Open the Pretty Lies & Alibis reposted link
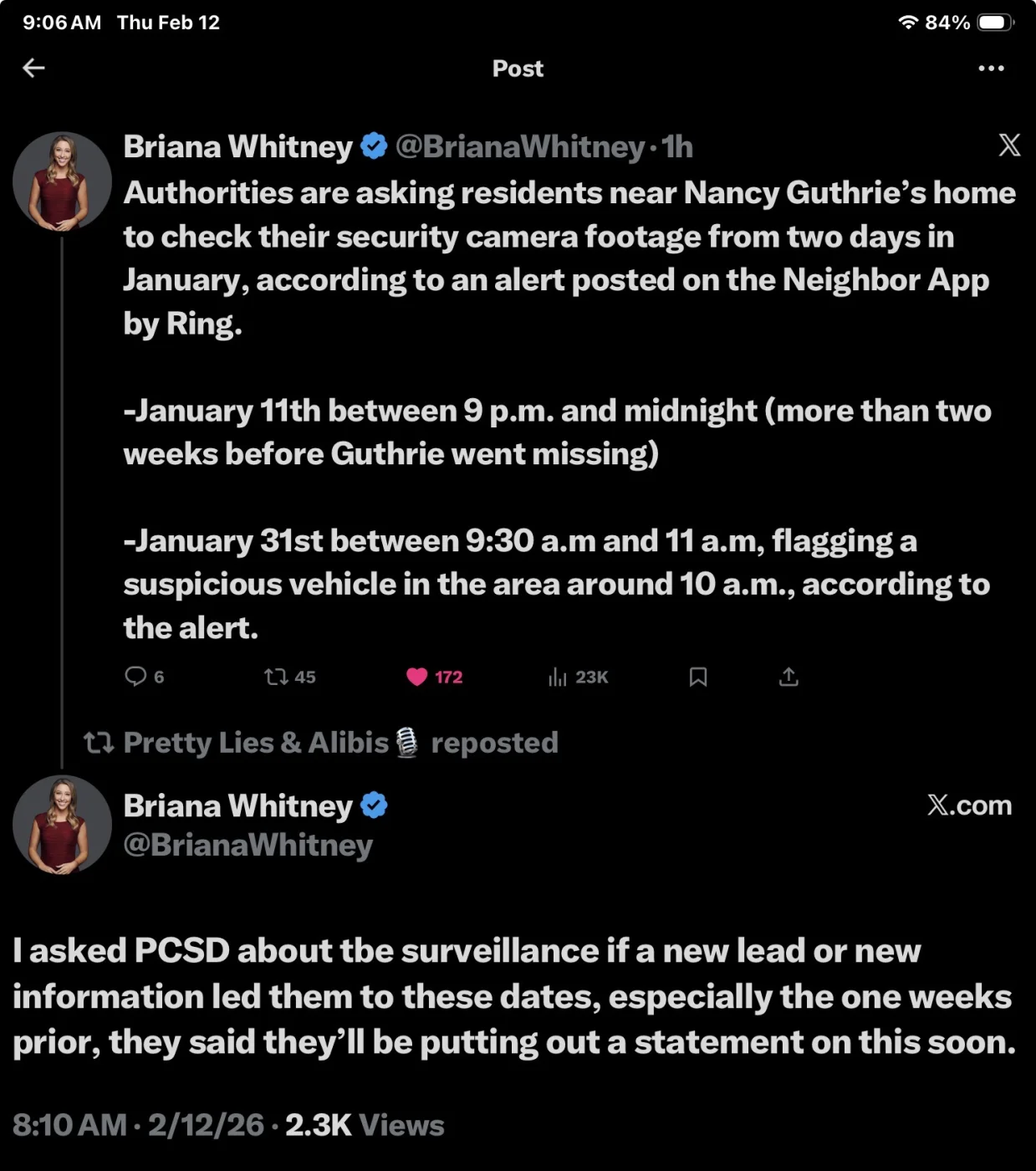Image resolution: width=1036 pixels, height=1171 pixels. [321, 742]
